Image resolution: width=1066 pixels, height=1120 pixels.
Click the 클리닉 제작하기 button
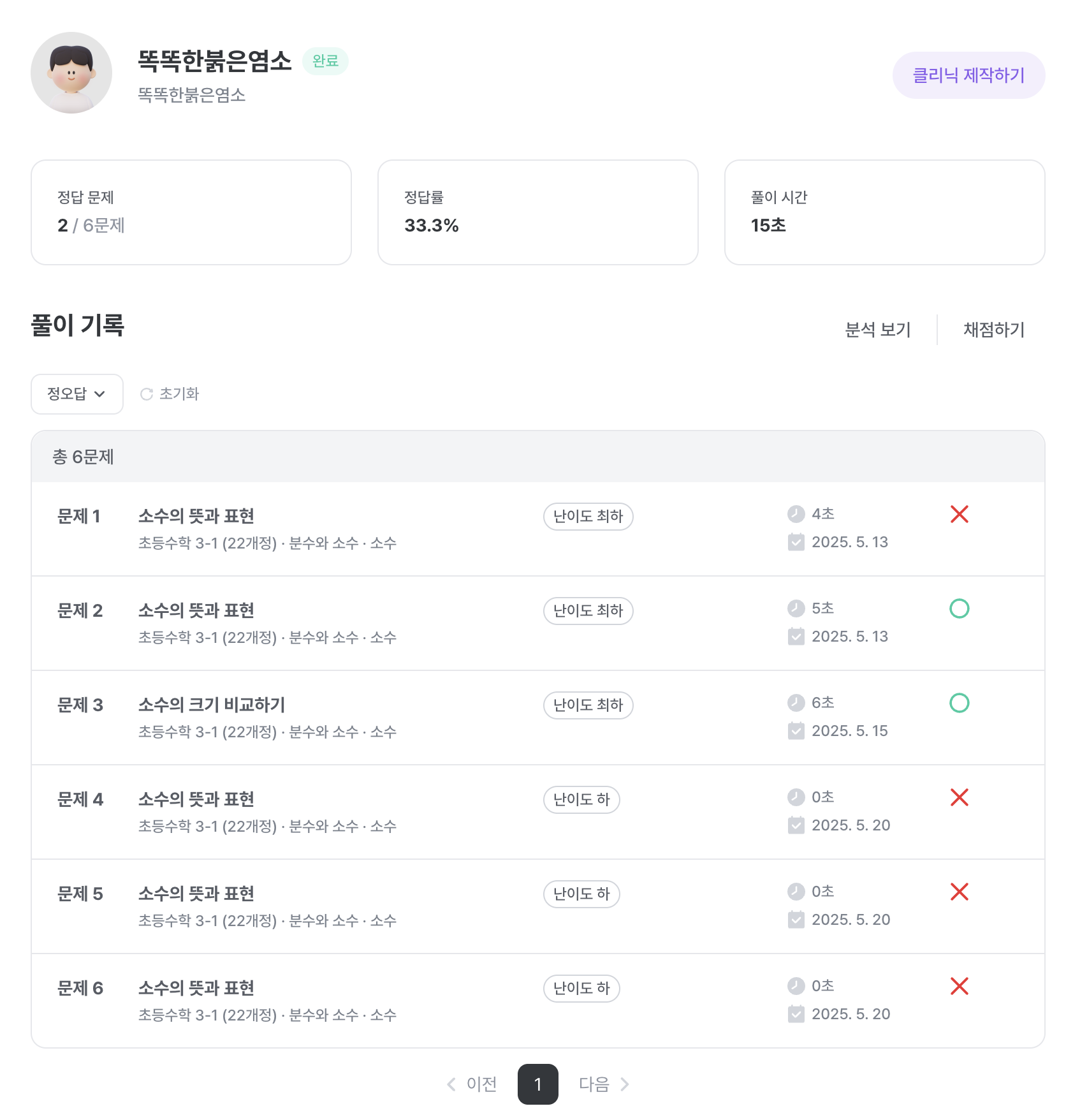click(x=968, y=75)
